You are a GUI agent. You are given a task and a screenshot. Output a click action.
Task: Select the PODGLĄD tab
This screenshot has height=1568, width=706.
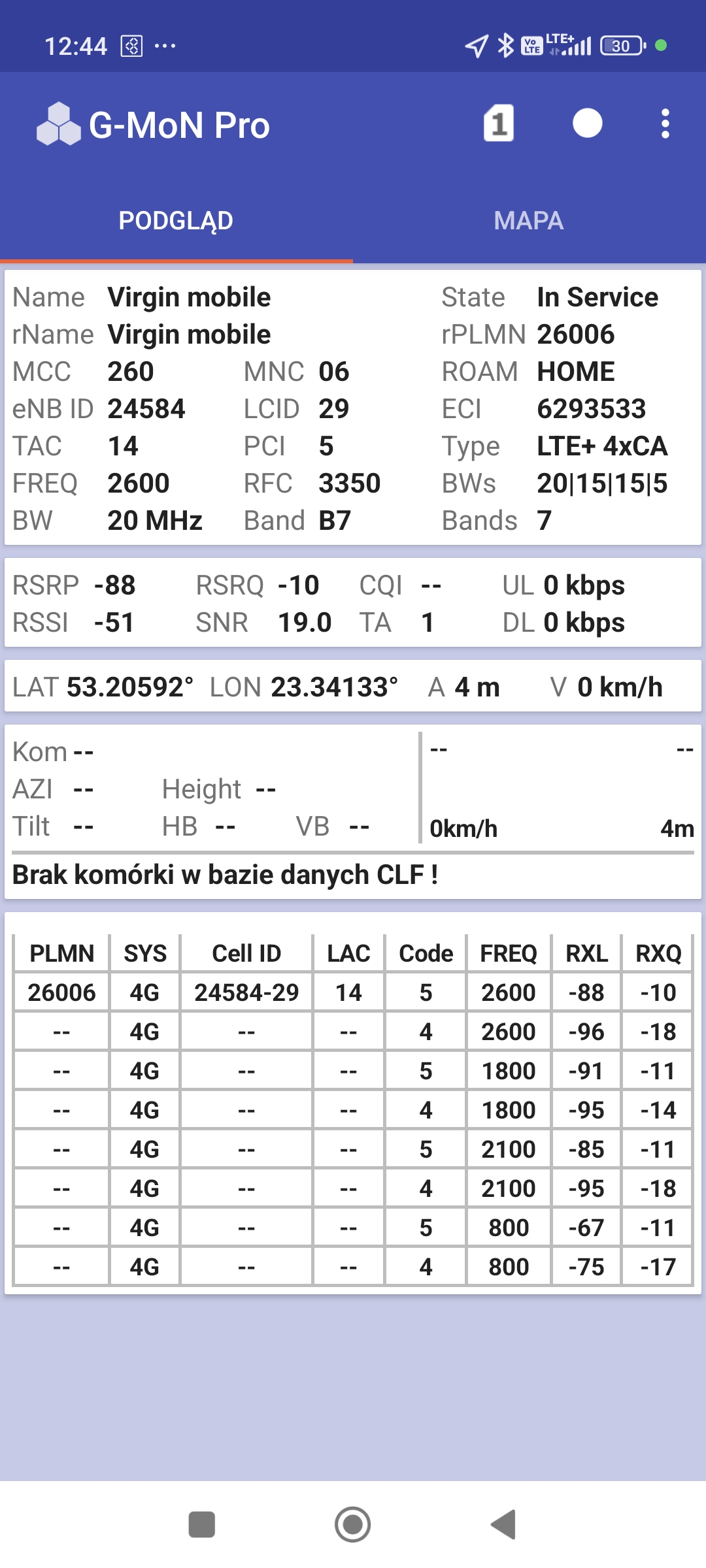[x=176, y=221]
